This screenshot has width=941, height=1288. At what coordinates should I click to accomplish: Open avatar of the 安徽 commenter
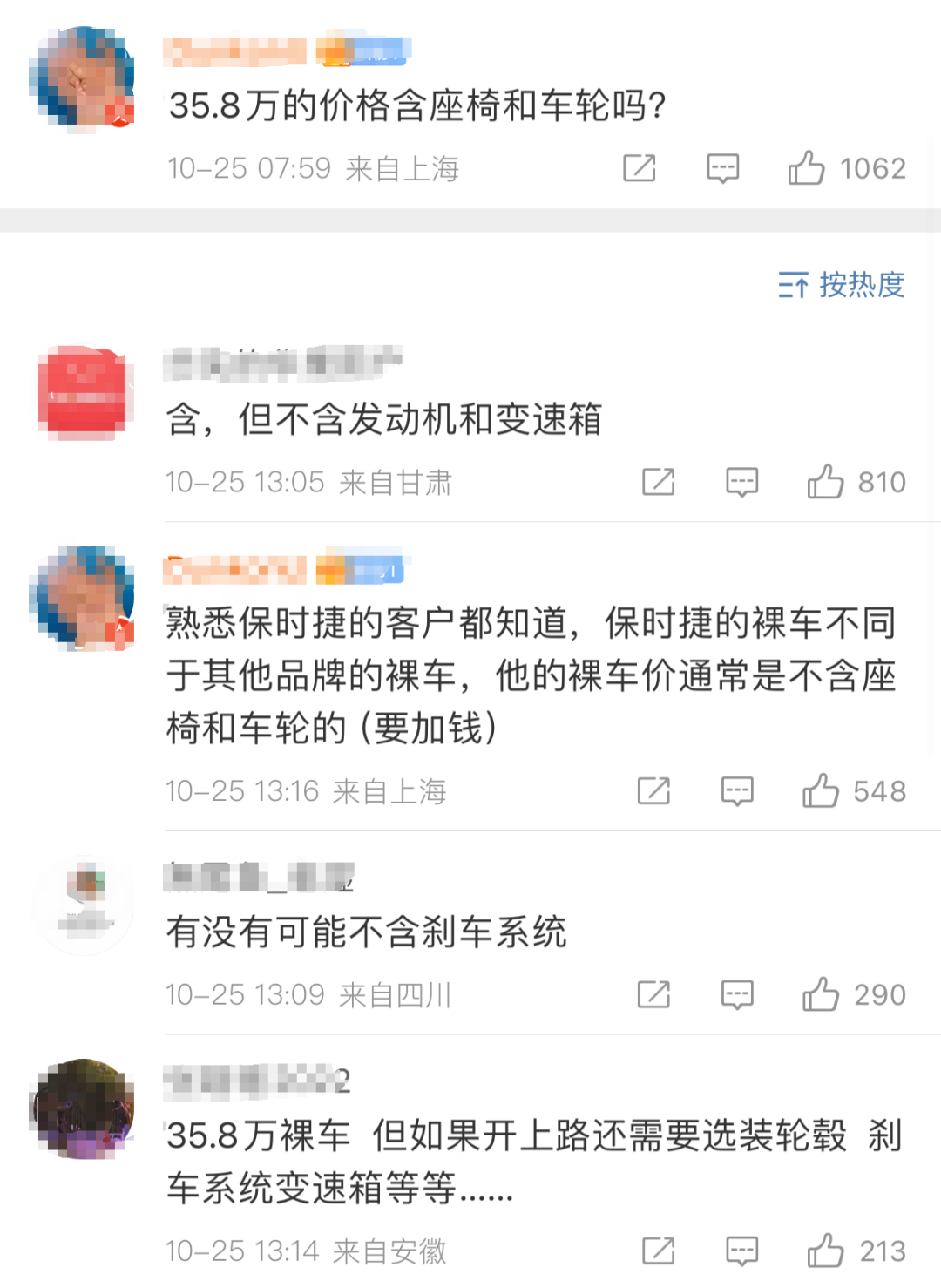click(x=83, y=1108)
